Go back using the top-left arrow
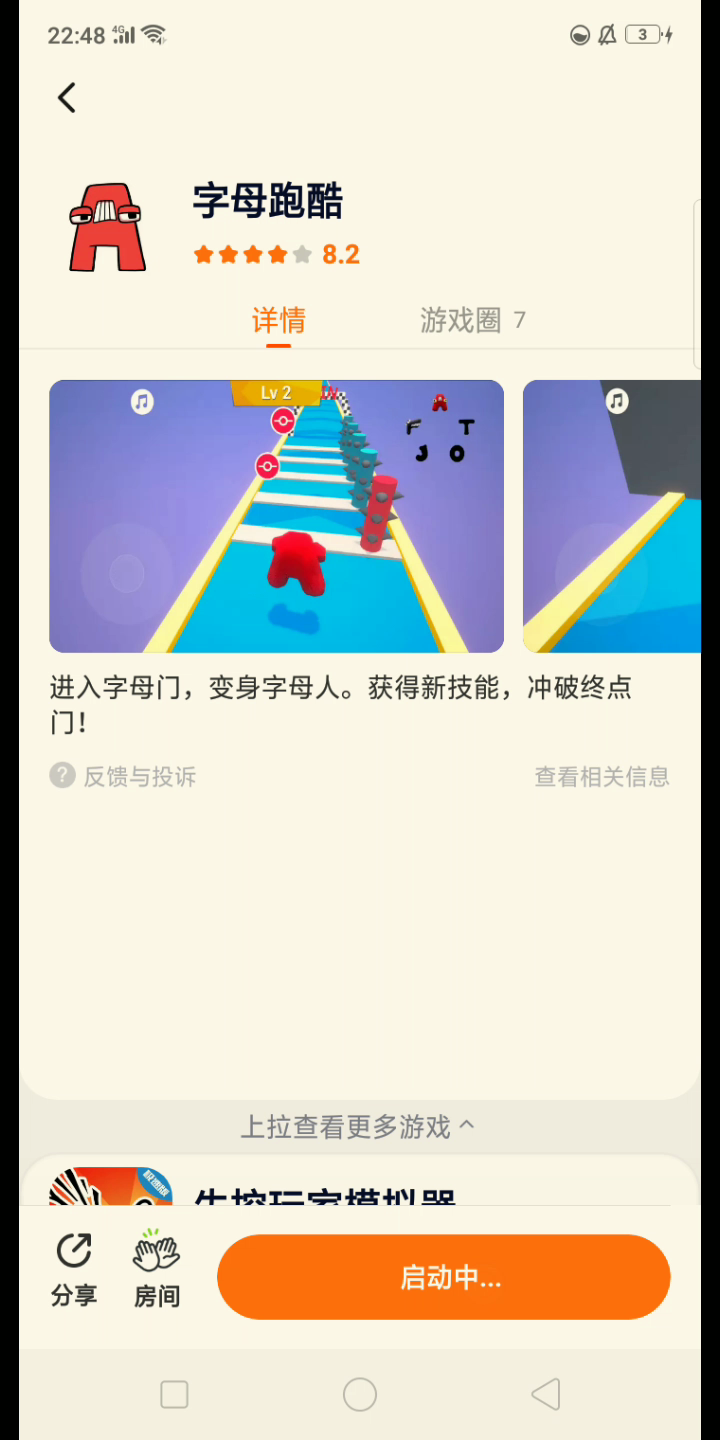 [67, 98]
